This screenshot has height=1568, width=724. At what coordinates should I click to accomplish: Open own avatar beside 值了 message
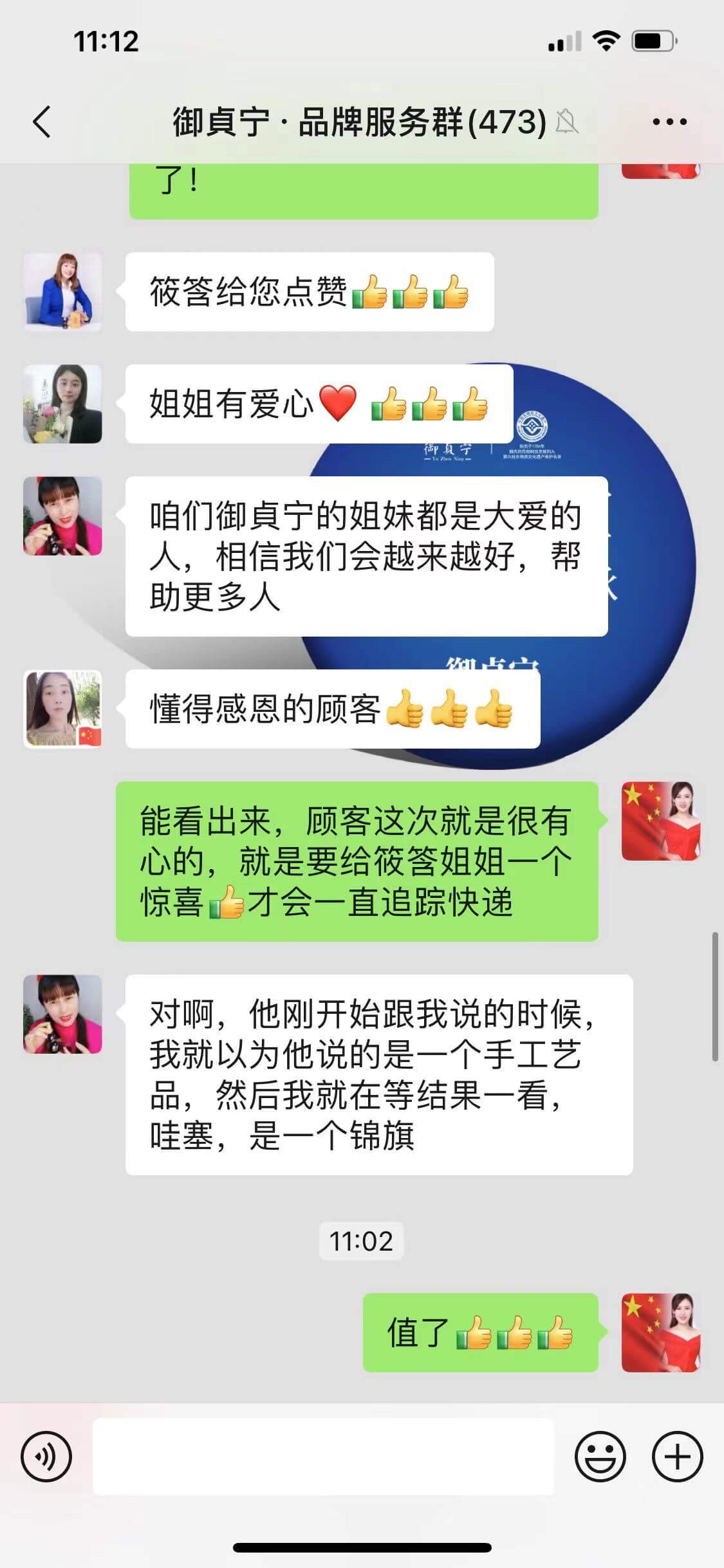661,1332
